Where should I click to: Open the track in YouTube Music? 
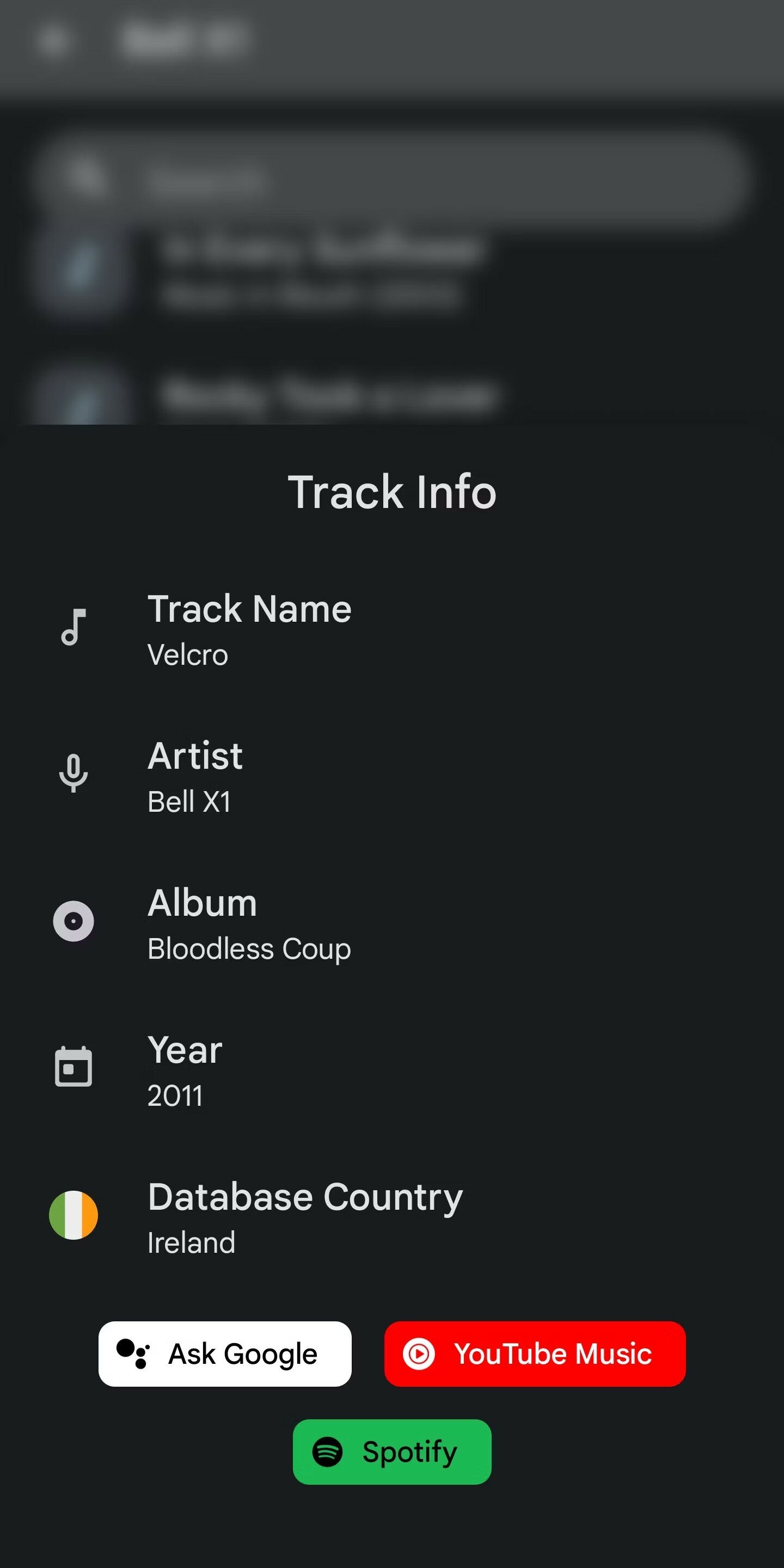click(x=535, y=1353)
